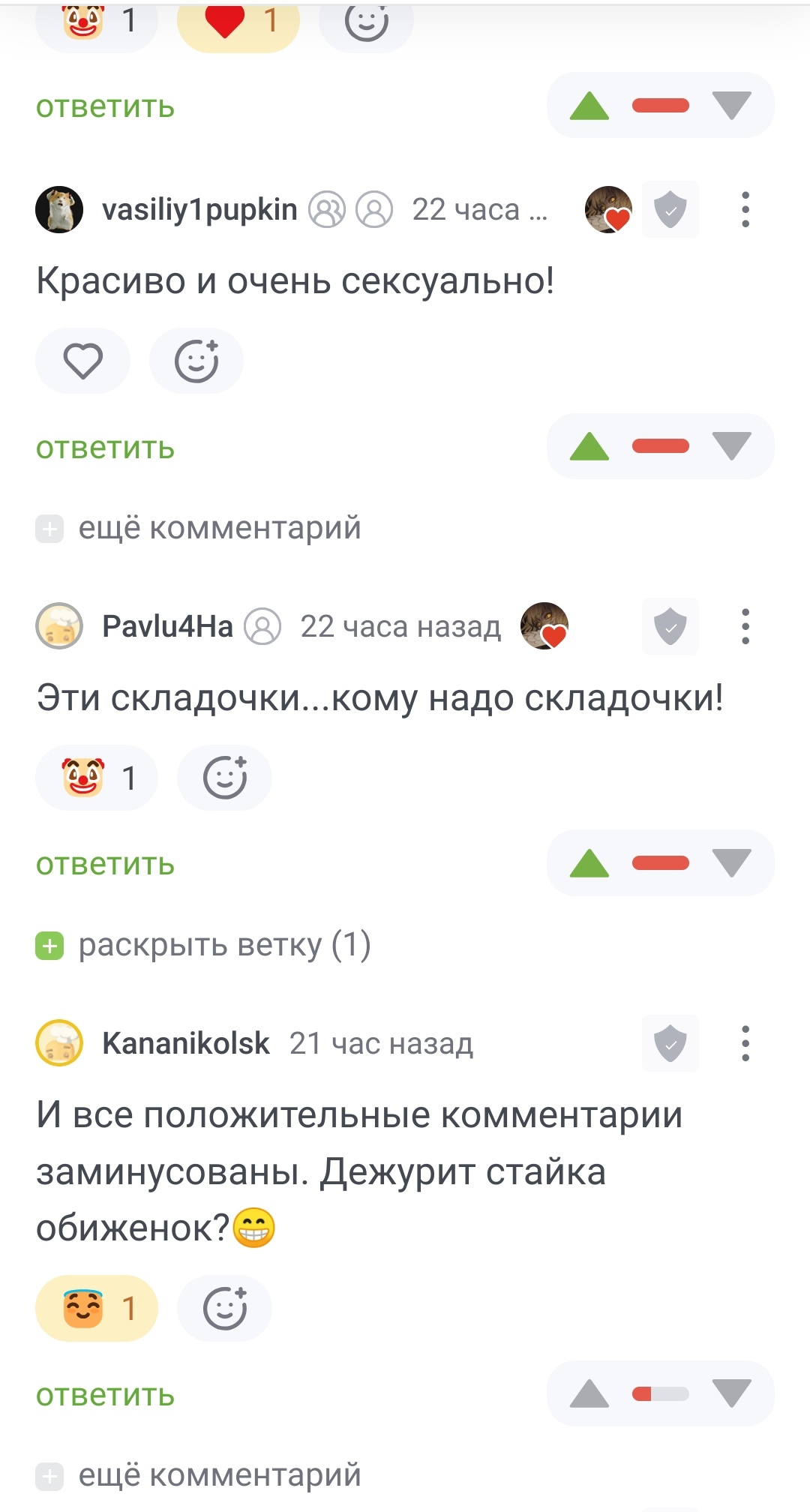
Task: Downvote vasiliy1pupkin's comment
Action: click(731, 446)
